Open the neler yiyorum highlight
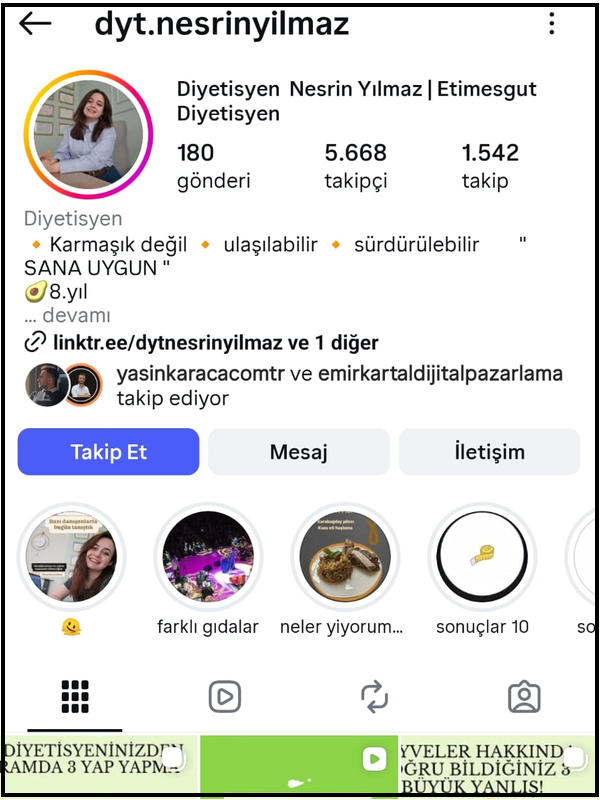600x800 pixels. (x=345, y=558)
